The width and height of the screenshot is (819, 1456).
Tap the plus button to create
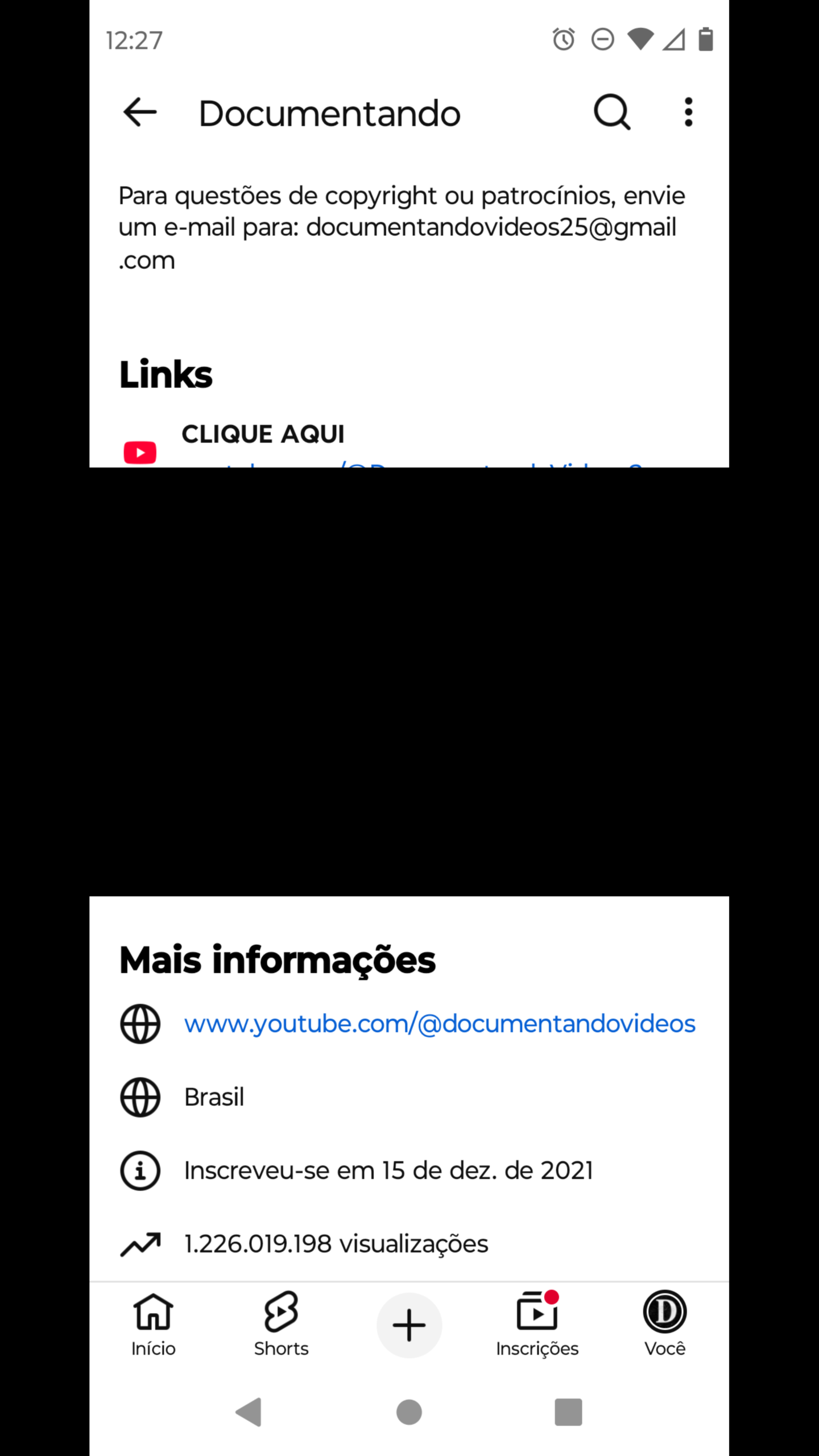click(409, 1325)
